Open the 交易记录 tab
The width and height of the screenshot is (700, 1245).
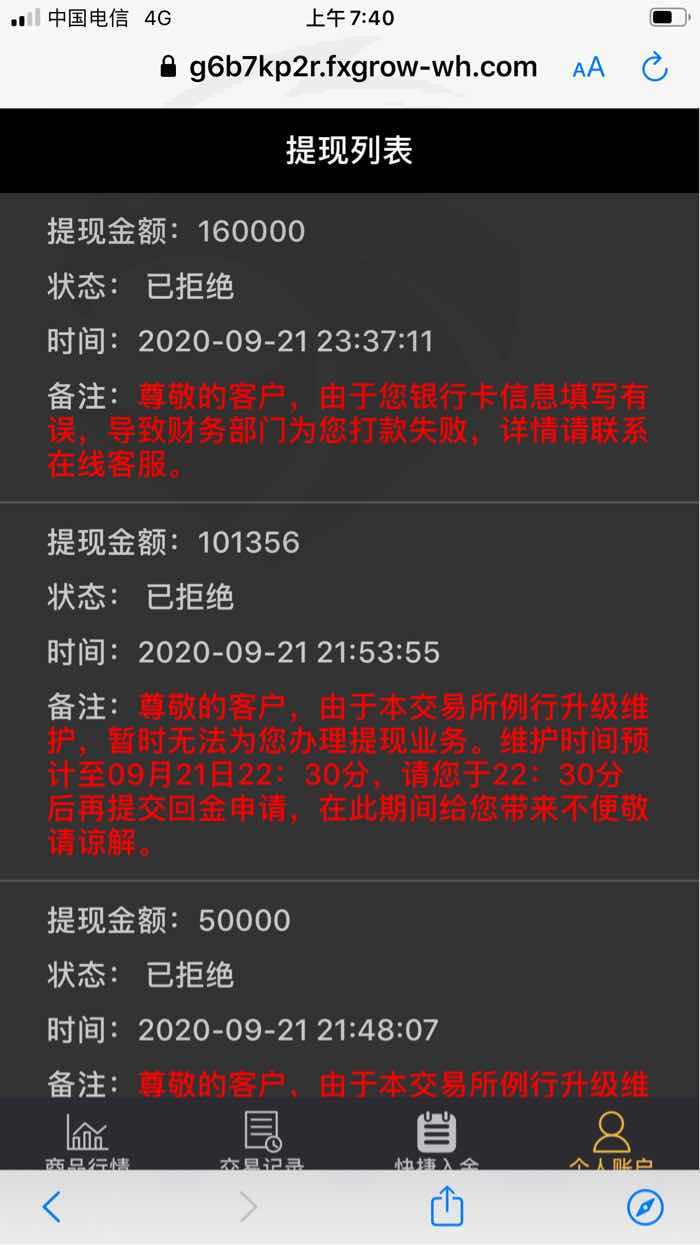click(x=262, y=1142)
